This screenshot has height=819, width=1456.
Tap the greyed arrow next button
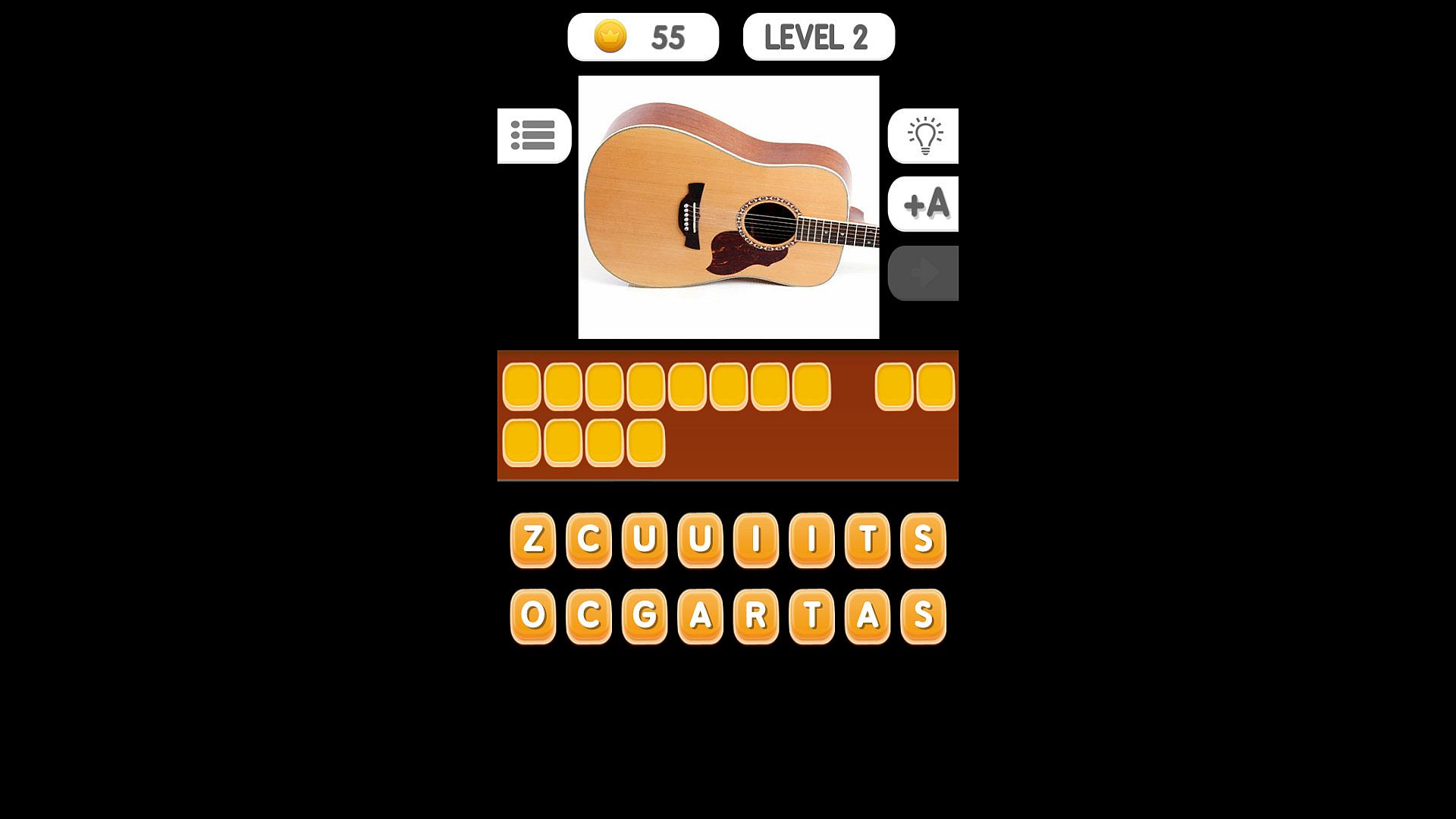[x=924, y=273]
